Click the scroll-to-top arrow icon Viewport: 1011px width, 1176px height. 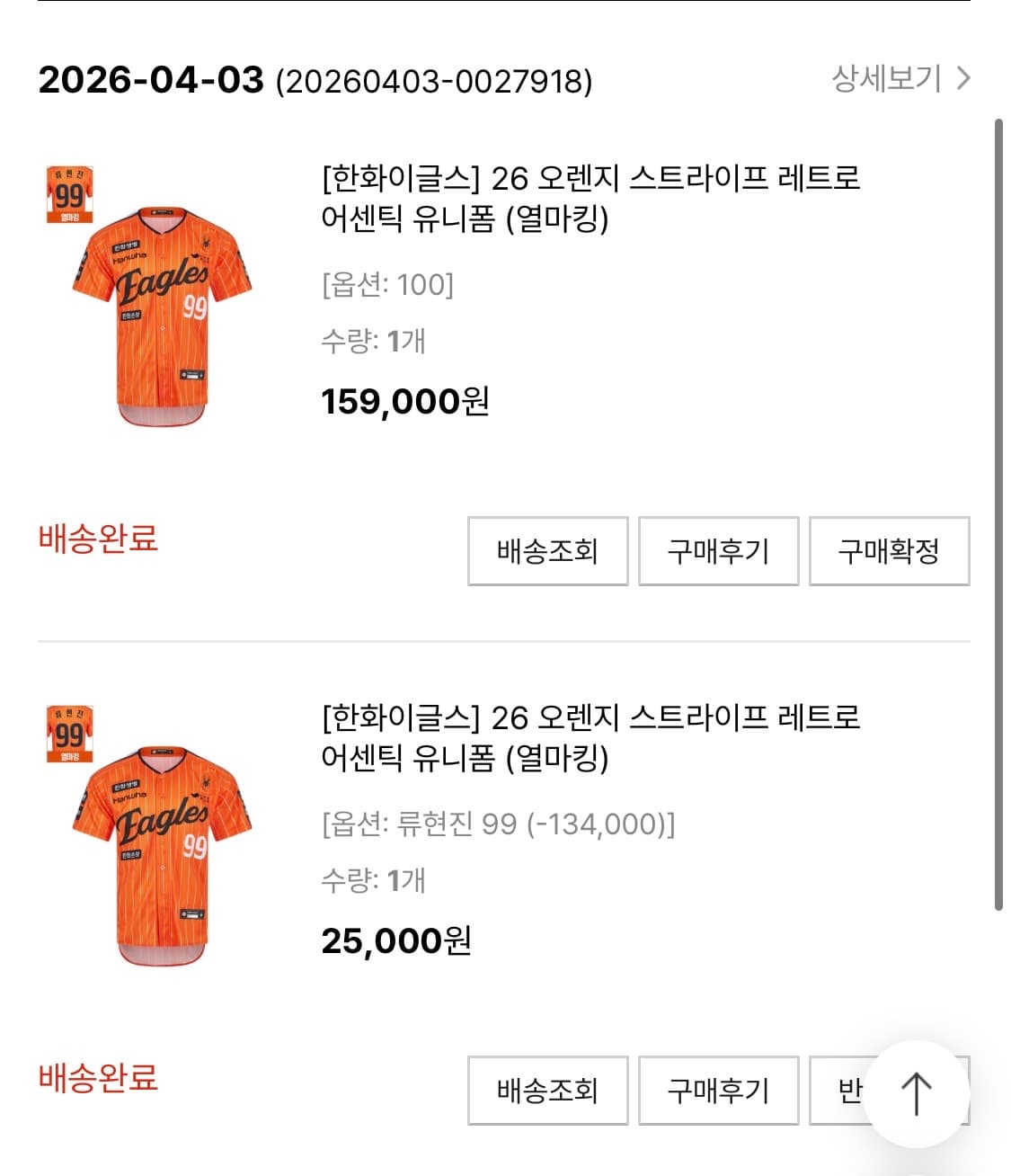[918, 1092]
